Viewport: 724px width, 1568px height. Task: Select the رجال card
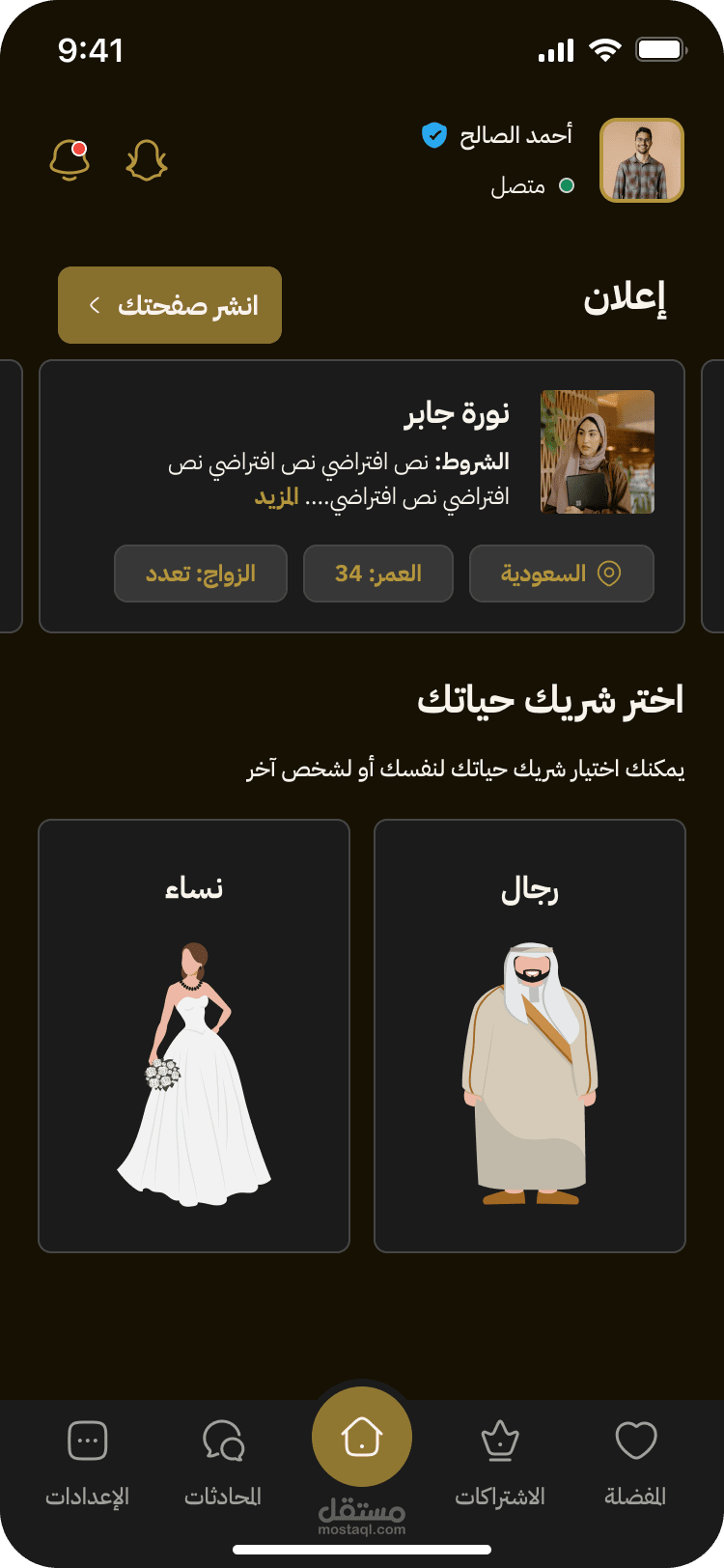point(530,1036)
